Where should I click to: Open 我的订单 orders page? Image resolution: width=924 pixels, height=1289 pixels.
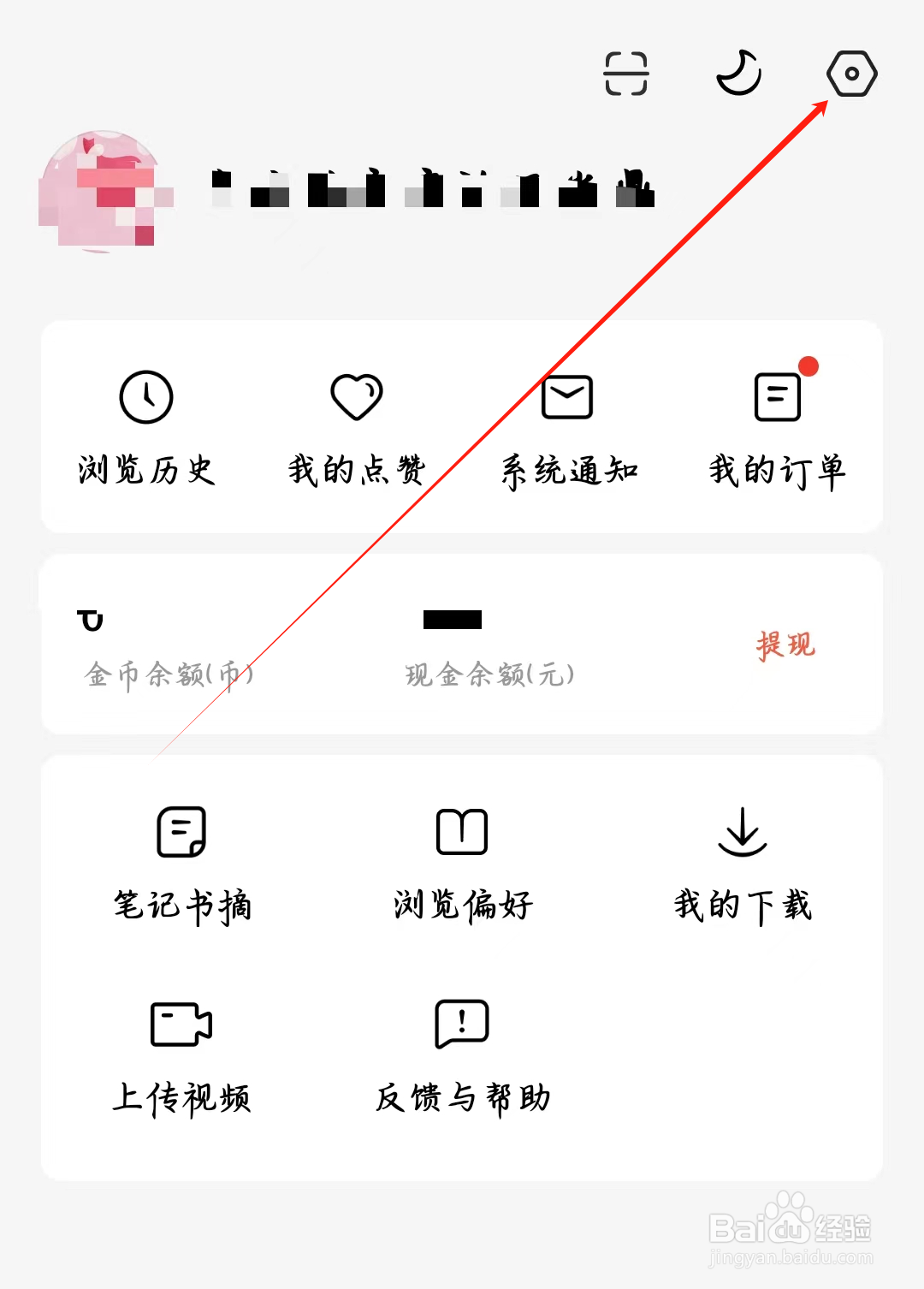pos(777,428)
